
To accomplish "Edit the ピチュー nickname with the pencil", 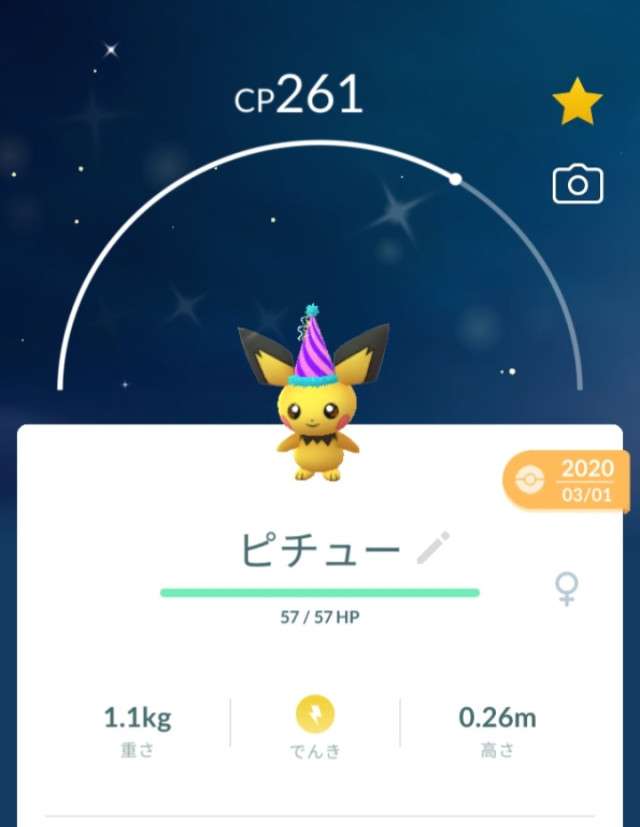I will pos(432,548).
